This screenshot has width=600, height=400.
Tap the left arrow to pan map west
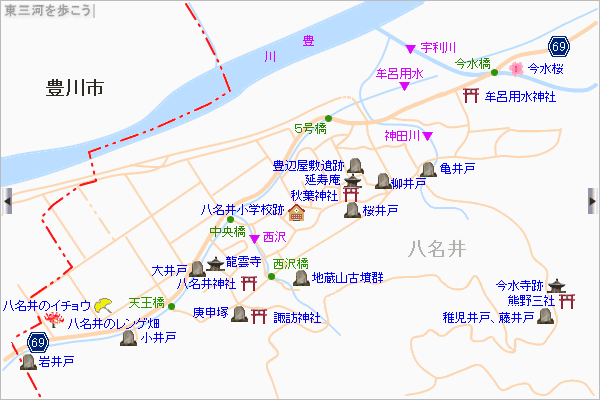coord(7,200)
